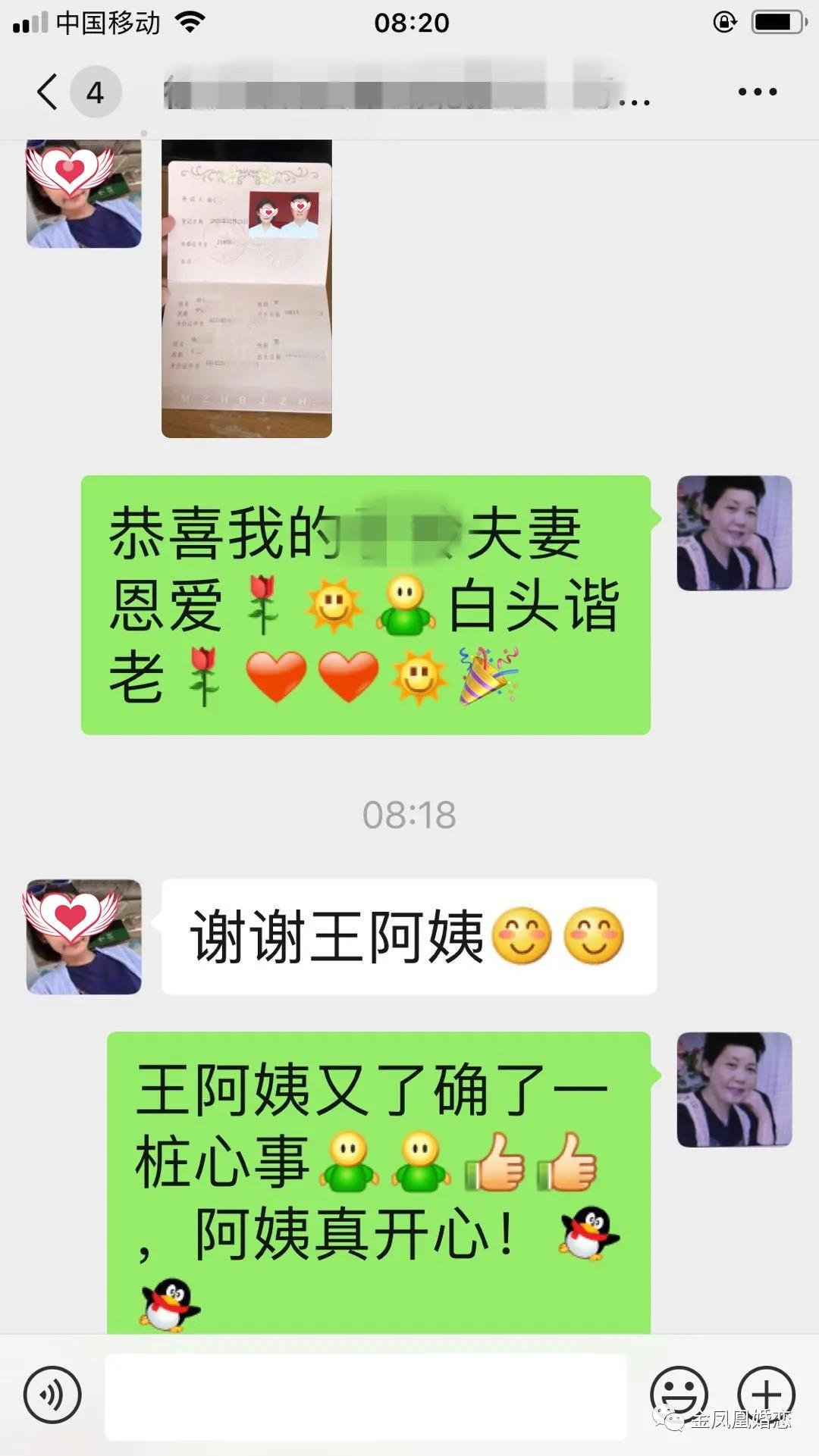Open avatar beside 谢谢王阿姨 message
Screen dimensions: 819x1456
click(x=84, y=937)
